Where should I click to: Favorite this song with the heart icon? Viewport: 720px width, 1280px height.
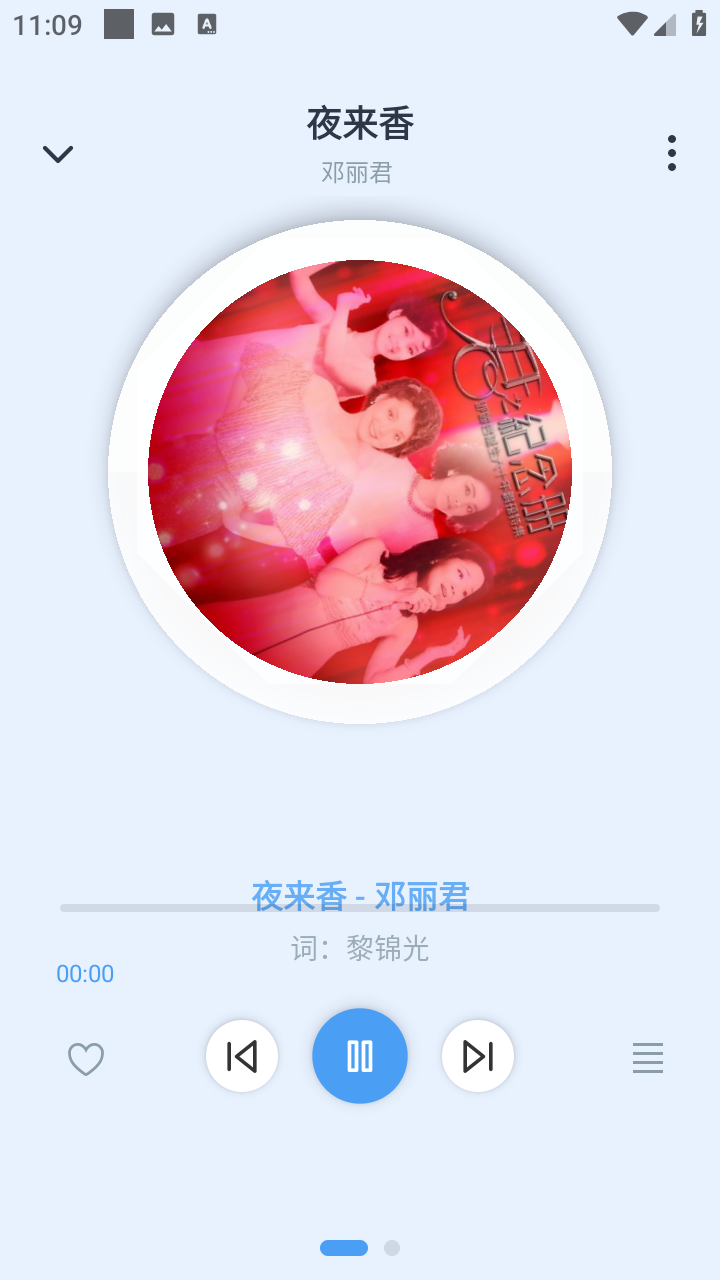coord(86,1057)
